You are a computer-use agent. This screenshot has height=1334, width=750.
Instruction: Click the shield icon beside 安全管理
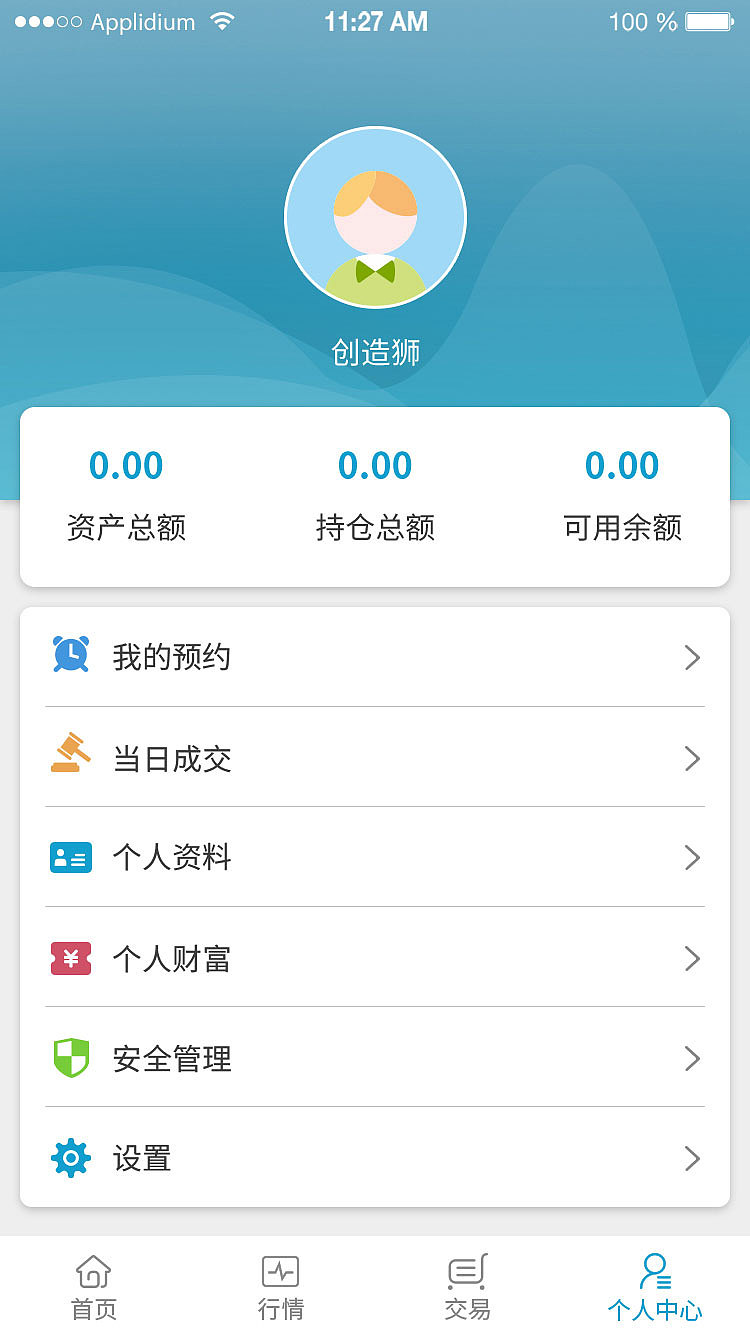tap(70, 1058)
